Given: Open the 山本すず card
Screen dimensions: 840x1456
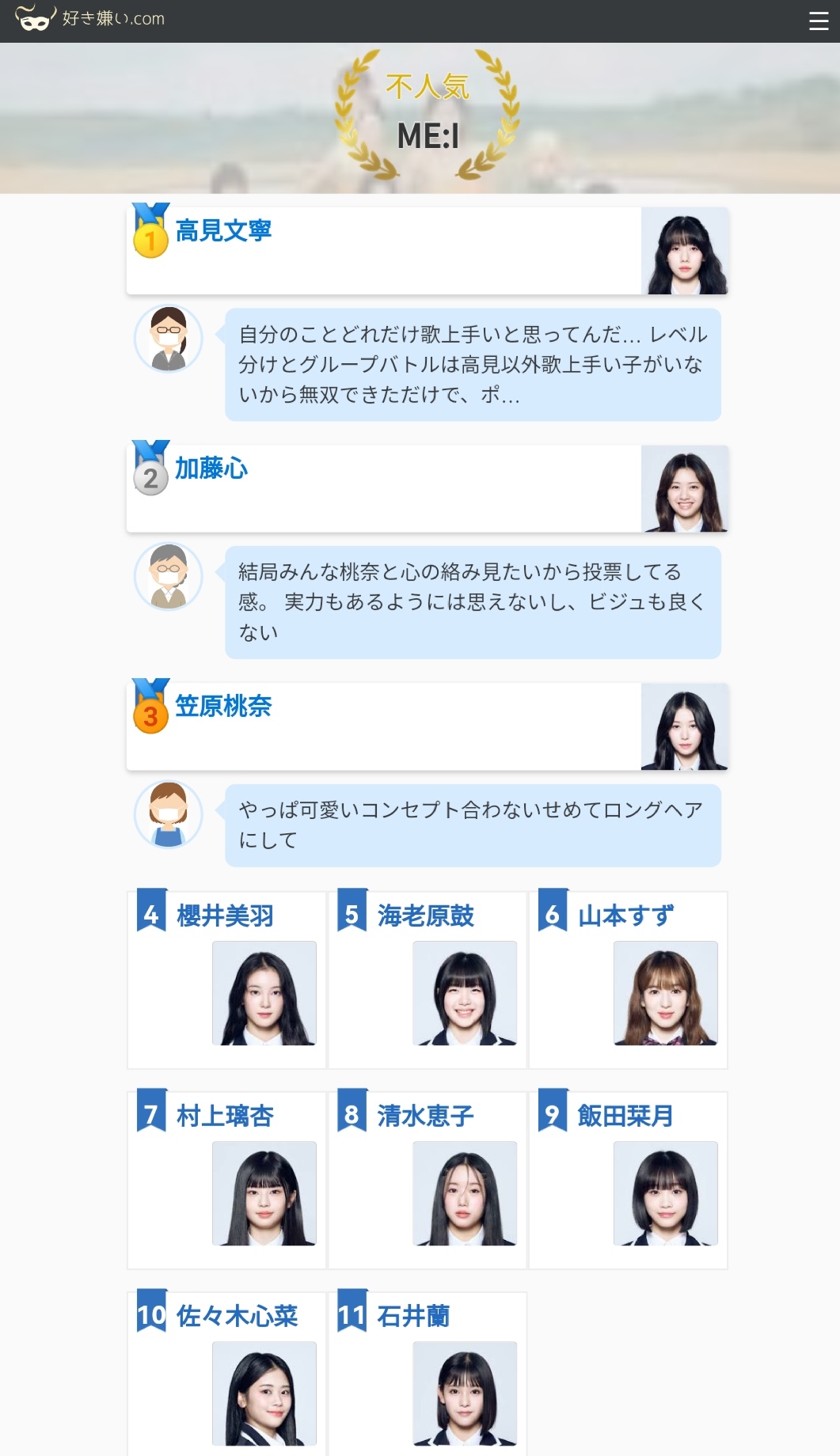Looking at the screenshot, I should coord(628,980).
